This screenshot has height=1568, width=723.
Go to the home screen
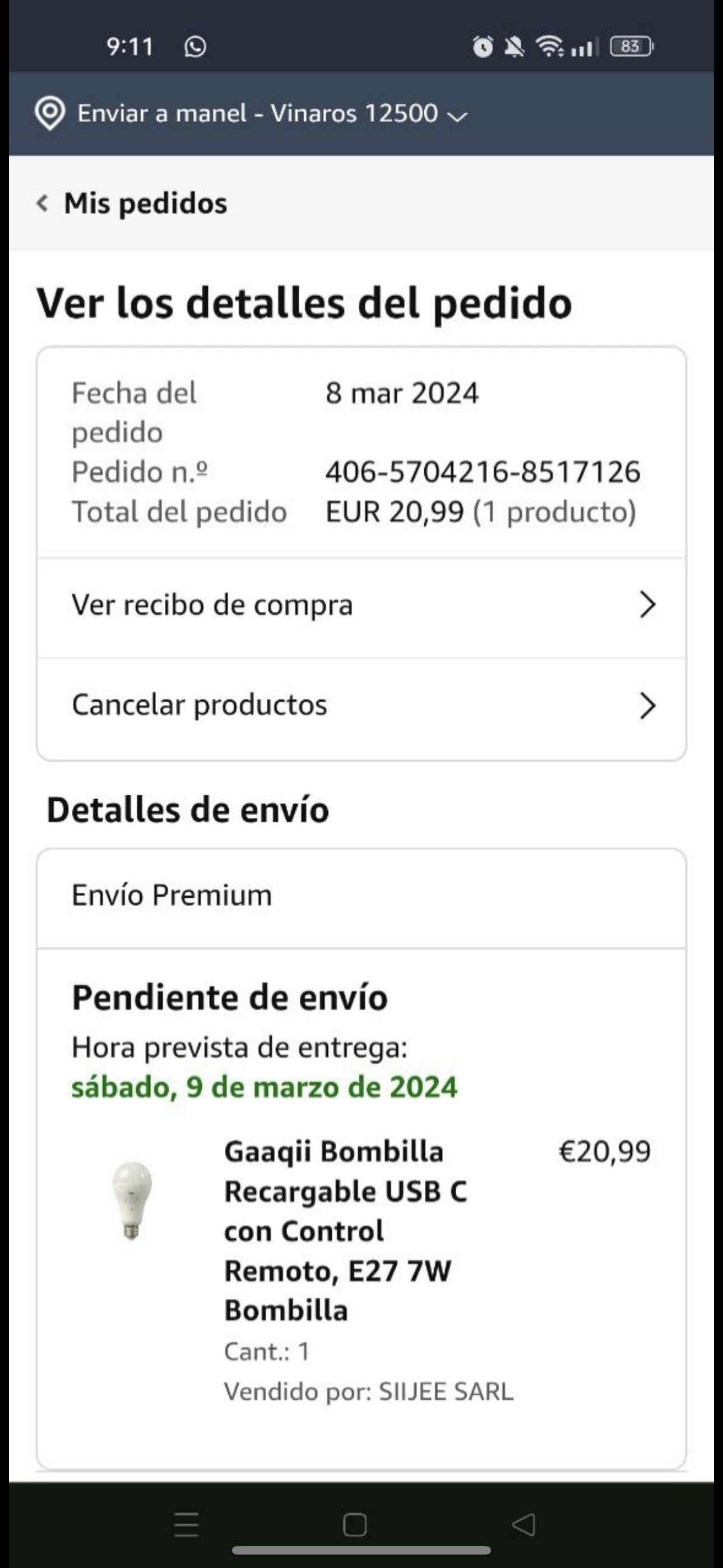(355, 1524)
